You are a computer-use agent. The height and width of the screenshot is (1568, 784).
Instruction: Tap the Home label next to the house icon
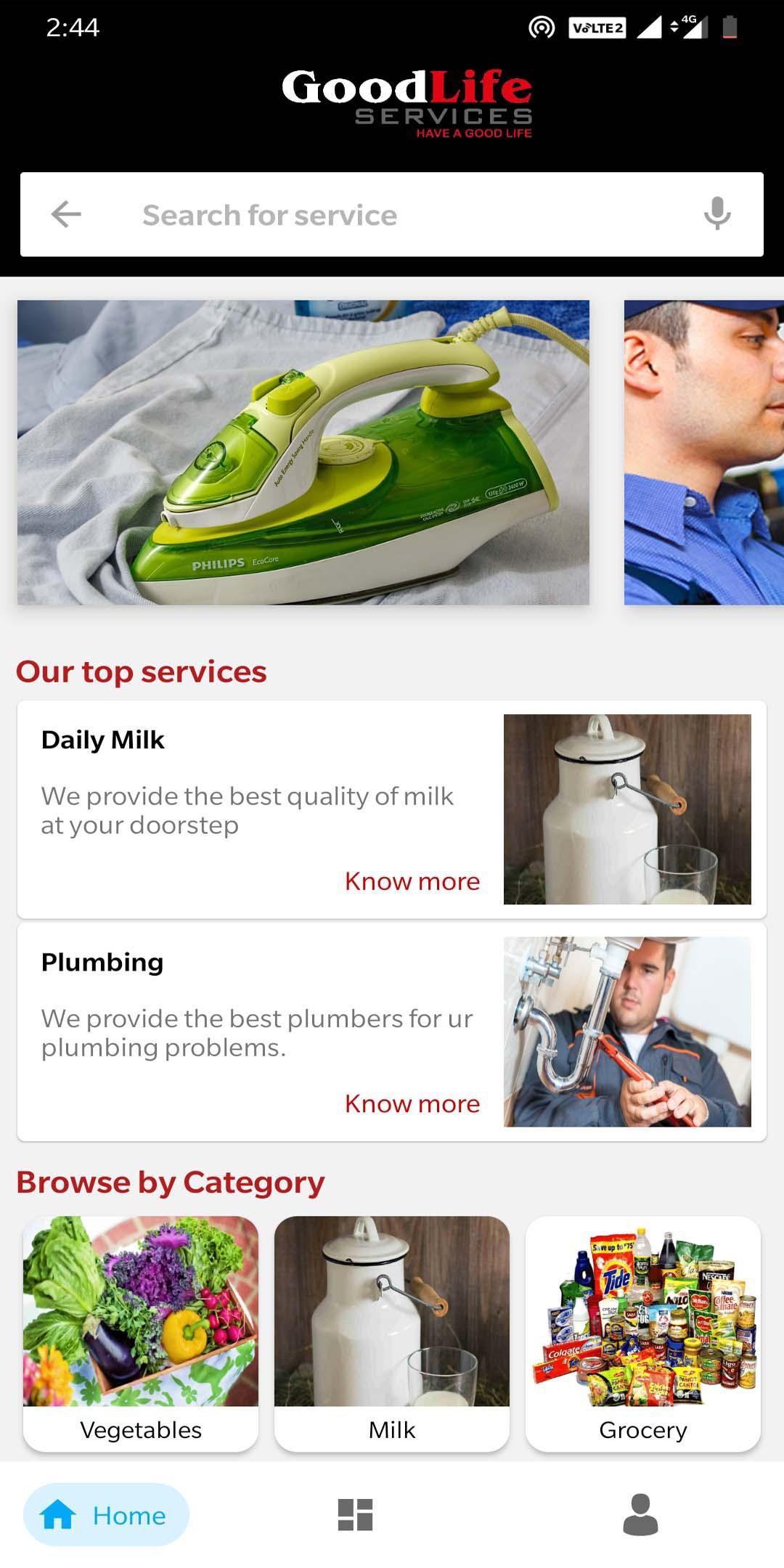(127, 1515)
